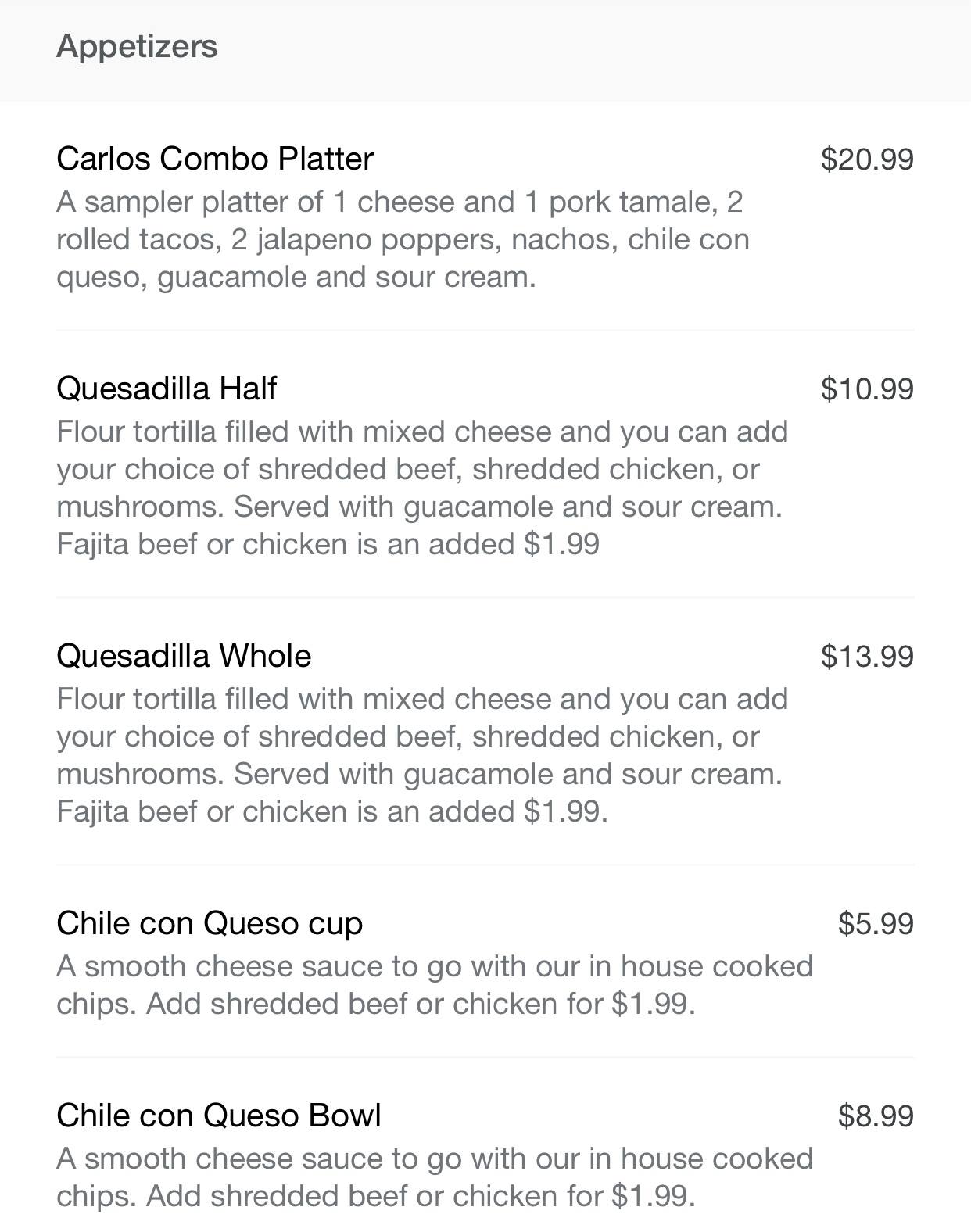This screenshot has height=1232, width=971.
Task: Tap the Chile con Queso Bowl row
Action: (x=219, y=1116)
